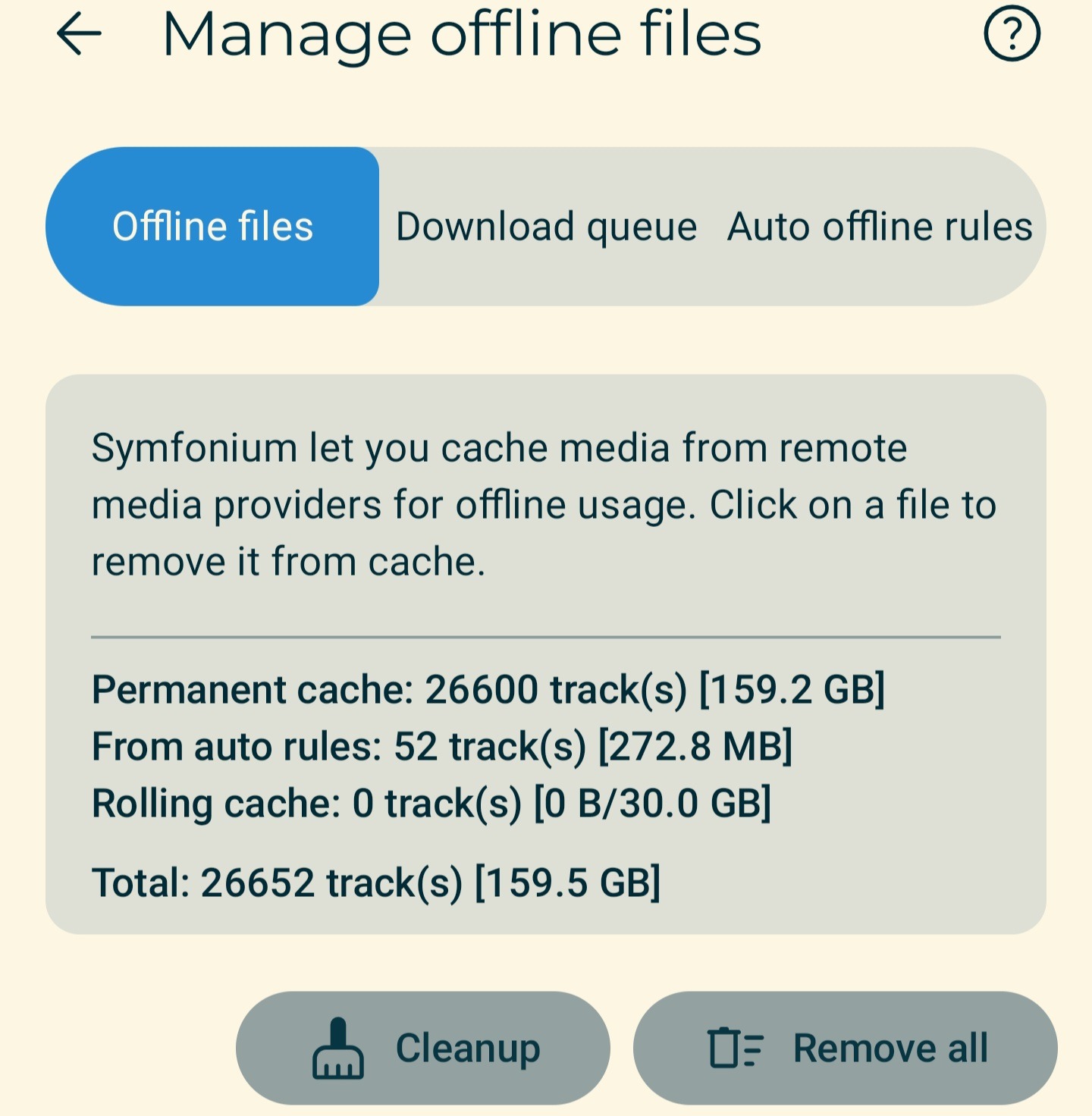Select the Offline files tab
The height and width of the screenshot is (1116, 1092).
[x=213, y=227]
